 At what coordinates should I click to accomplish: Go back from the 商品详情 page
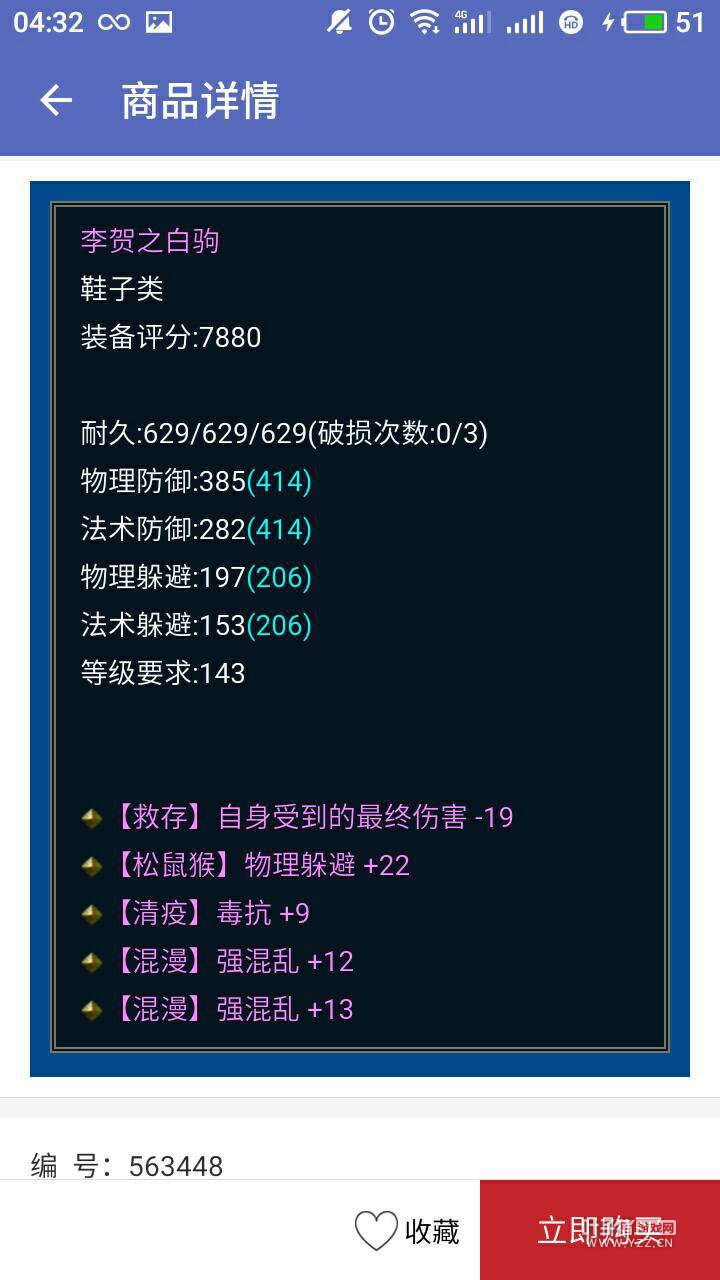click(x=56, y=100)
